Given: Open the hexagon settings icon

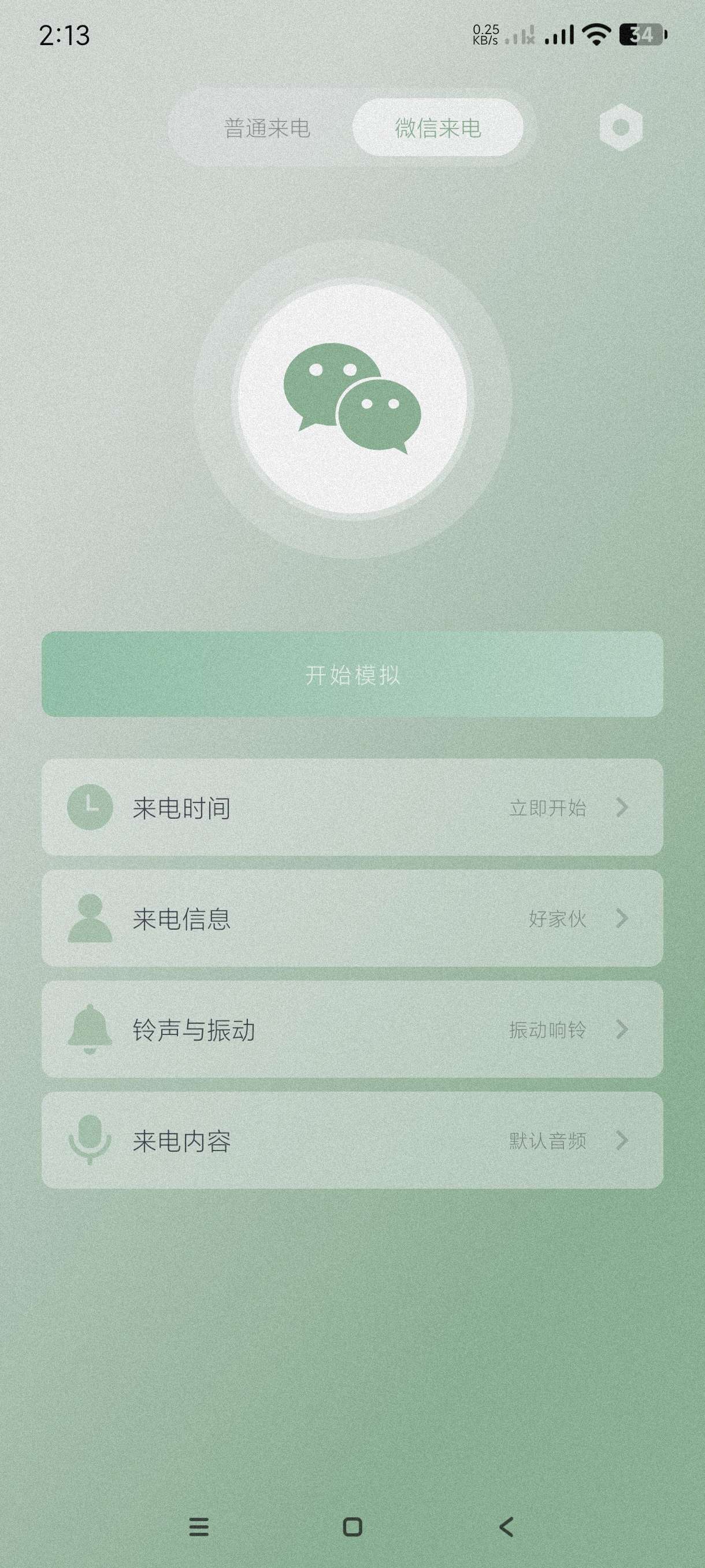Looking at the screenshot, I should 621,127.
